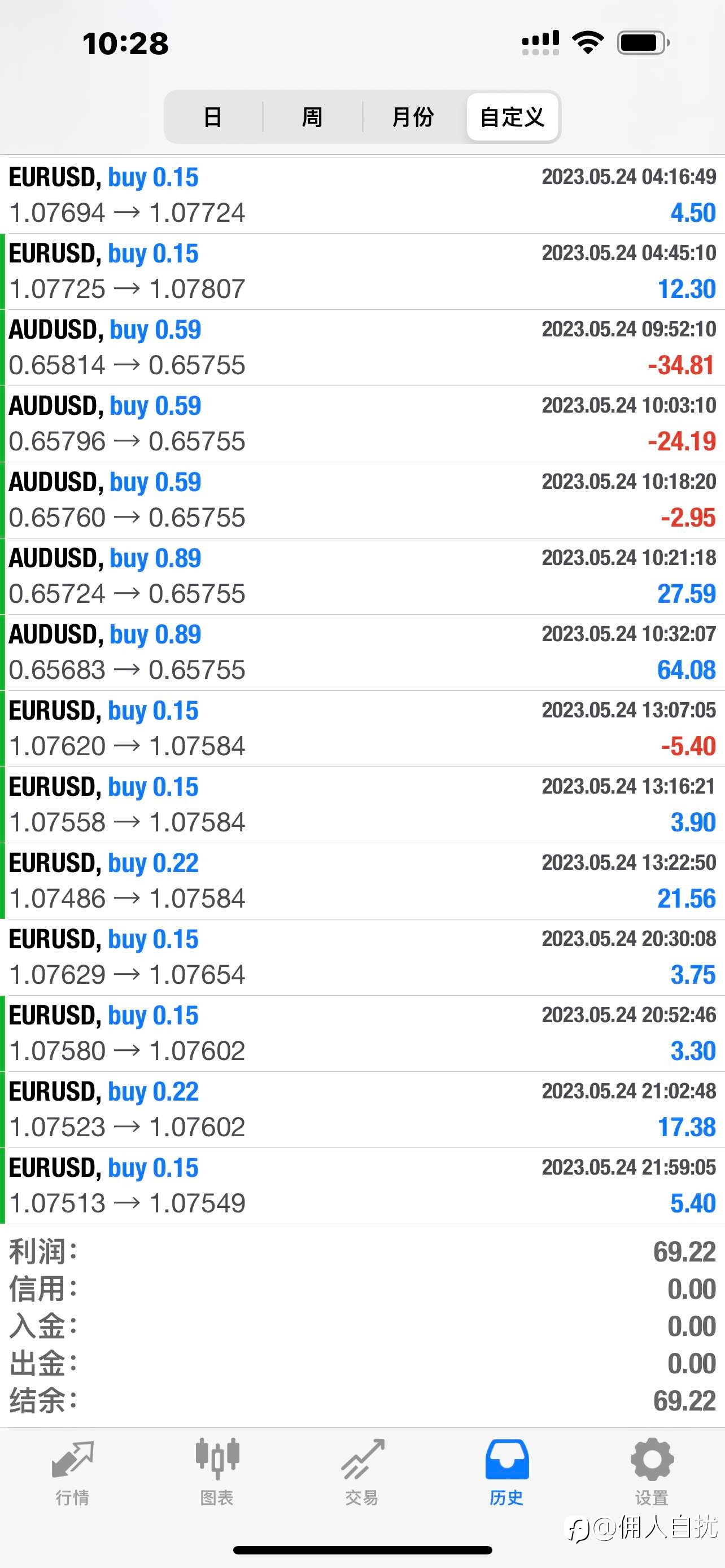Expand the AUDUSD trade with -2.95 loss

point(362,500)
